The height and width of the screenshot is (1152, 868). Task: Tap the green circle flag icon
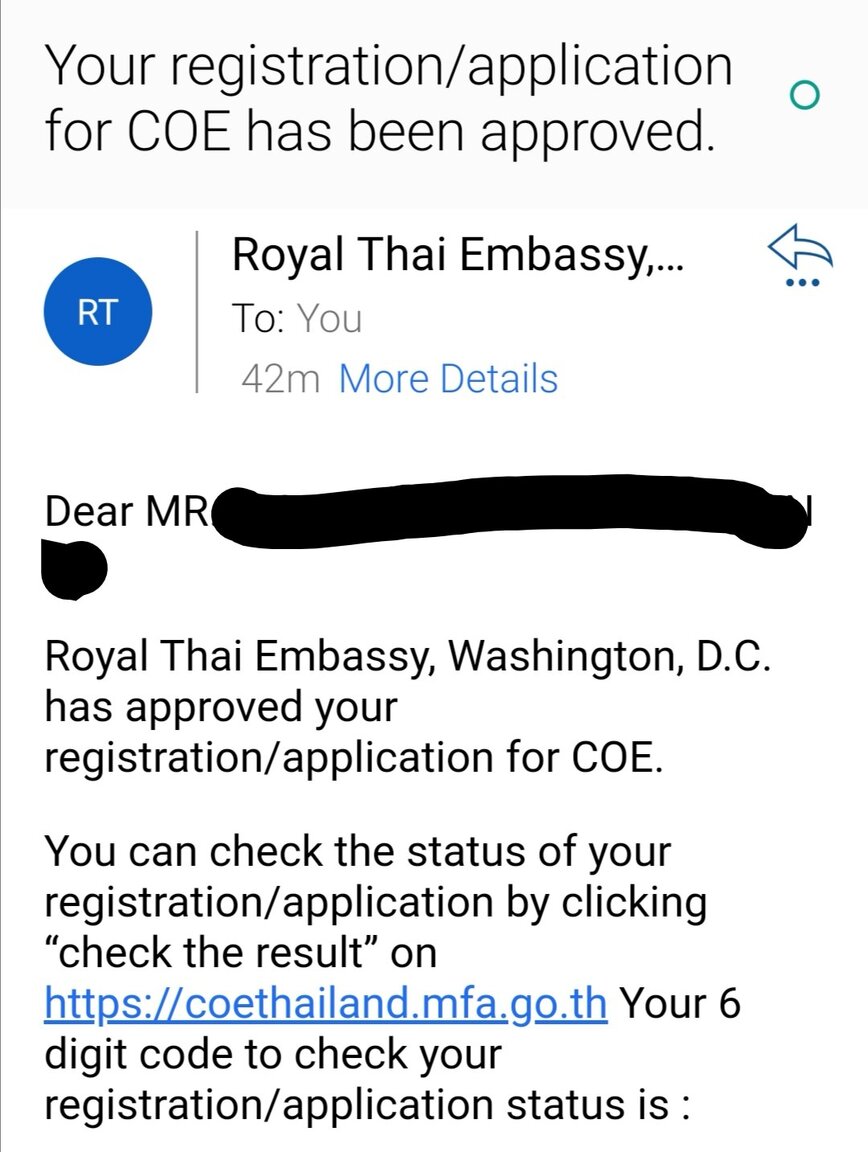(x=805, y=95)
